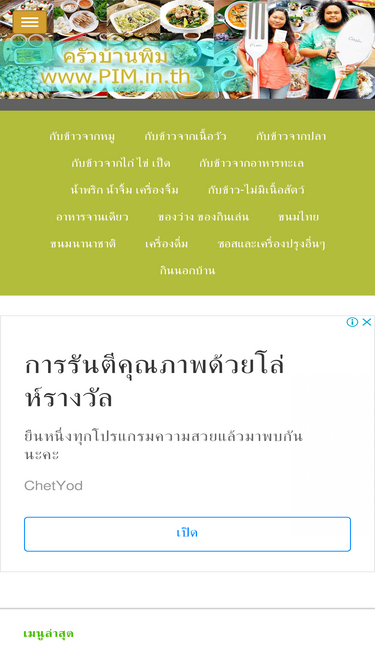
Task: Select กับข้าว-ไม่มีเนื้อสัตว์
Action: click(256, 190)
